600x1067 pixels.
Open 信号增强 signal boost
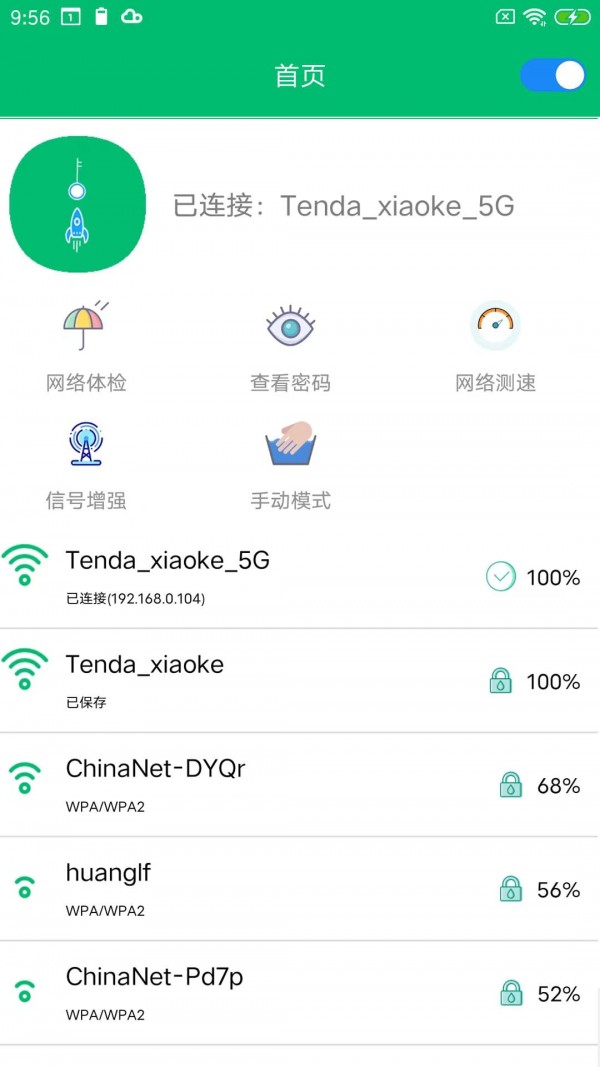(86, 464)
